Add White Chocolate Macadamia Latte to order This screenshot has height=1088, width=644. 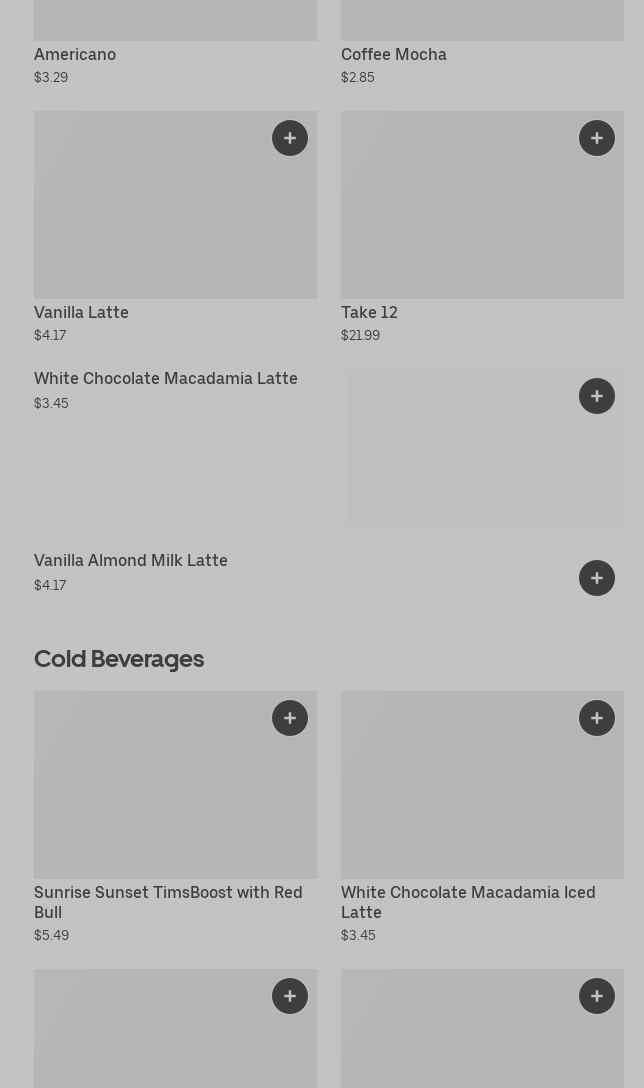597,396
